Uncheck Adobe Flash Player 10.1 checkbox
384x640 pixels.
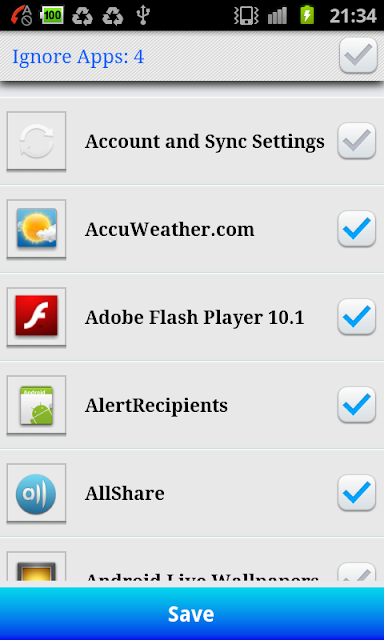tap(357, 317)
